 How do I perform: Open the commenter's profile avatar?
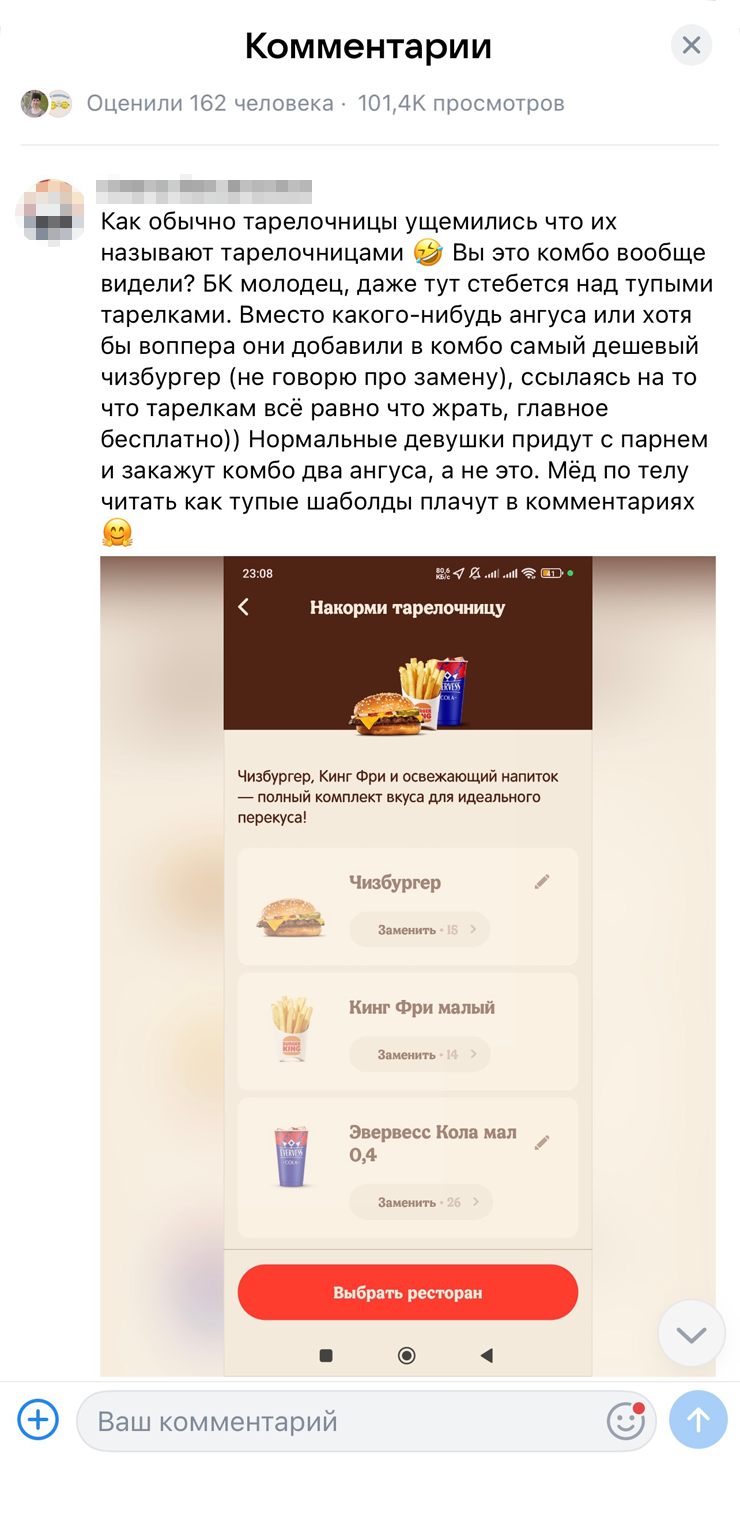pos(50,208)
